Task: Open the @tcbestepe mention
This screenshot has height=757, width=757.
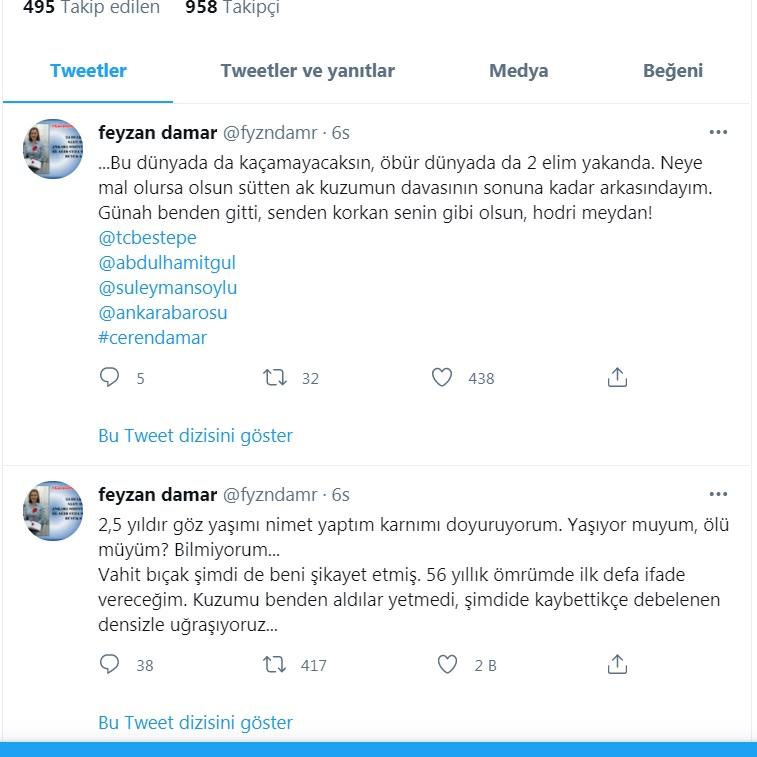Action: click(147, 238)
